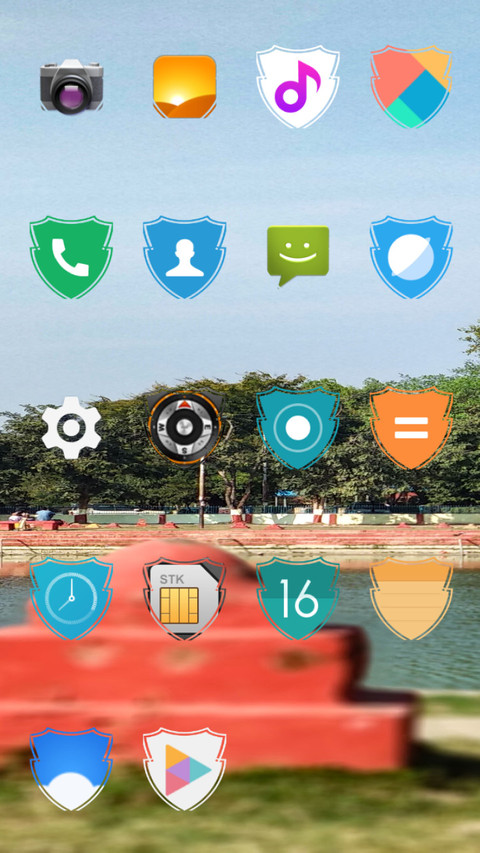Launch the Music app
The height and width of the screenshot is (853, 480).
[x=298, y=87]
